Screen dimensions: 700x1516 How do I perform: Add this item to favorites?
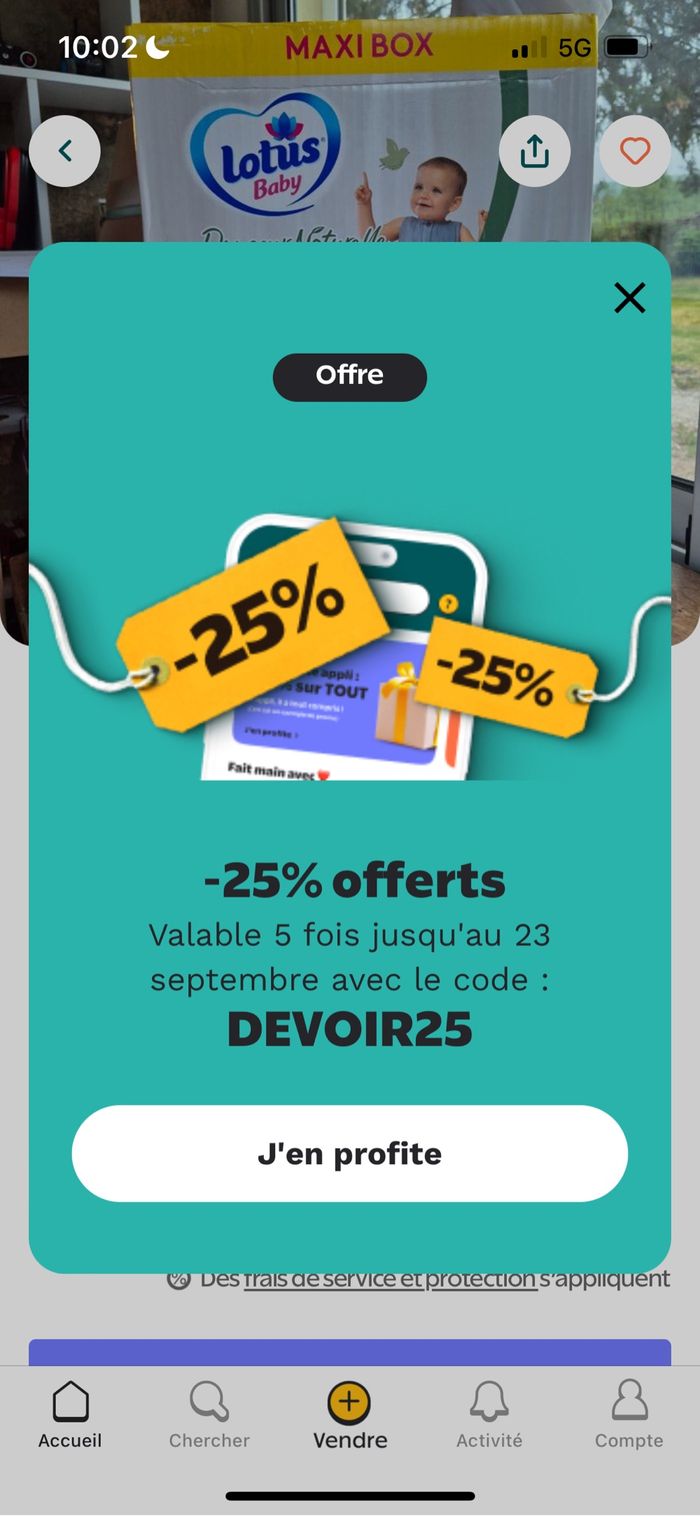pos(635,151)
